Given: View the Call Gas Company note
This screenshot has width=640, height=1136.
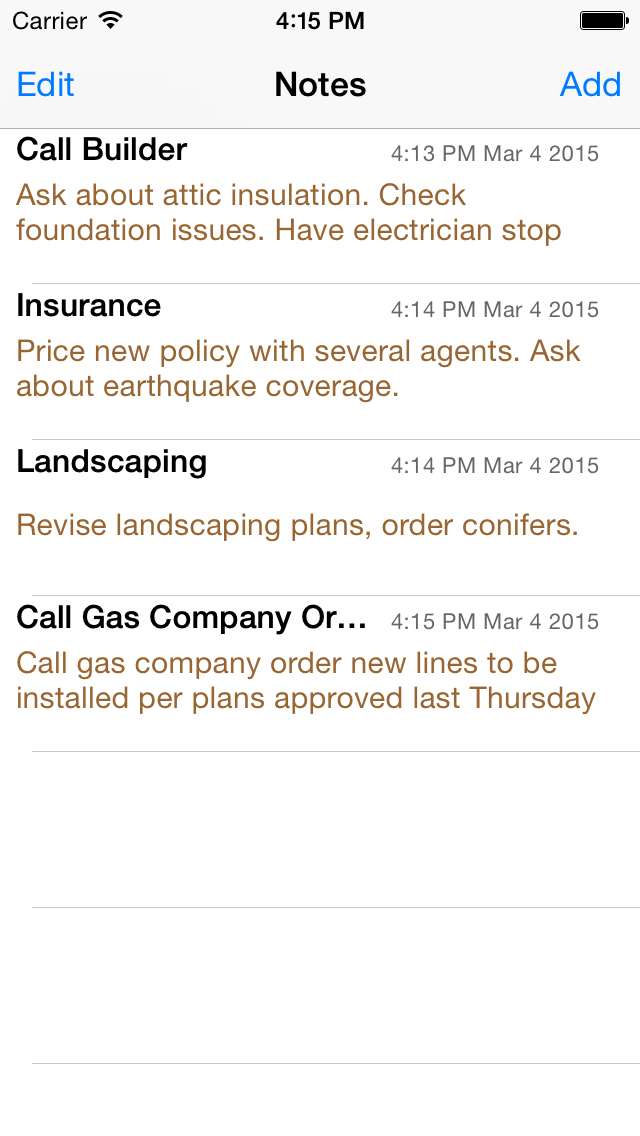Looking at the screenshot, I should [x=320, y=674].
